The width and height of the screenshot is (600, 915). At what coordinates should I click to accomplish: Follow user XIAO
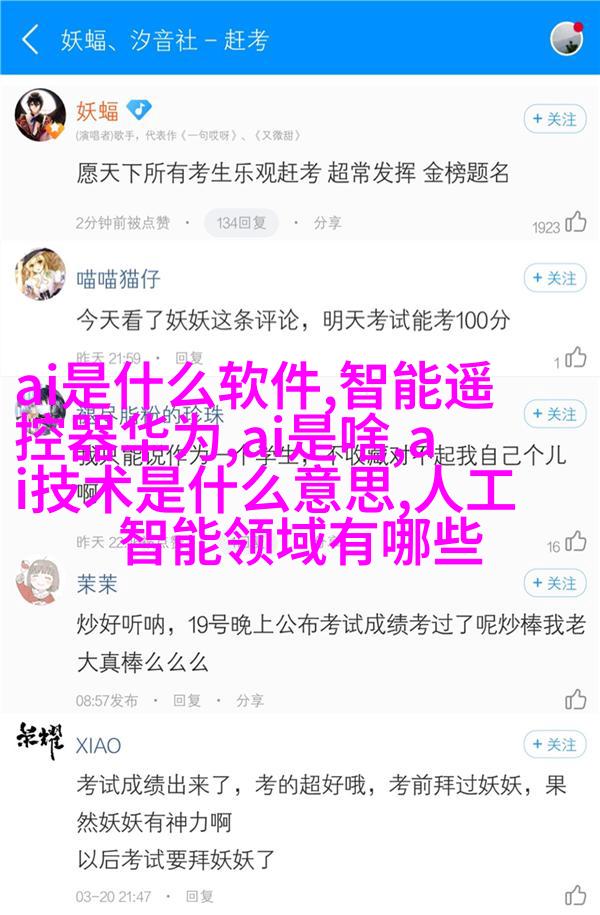[x=554, y=745]
